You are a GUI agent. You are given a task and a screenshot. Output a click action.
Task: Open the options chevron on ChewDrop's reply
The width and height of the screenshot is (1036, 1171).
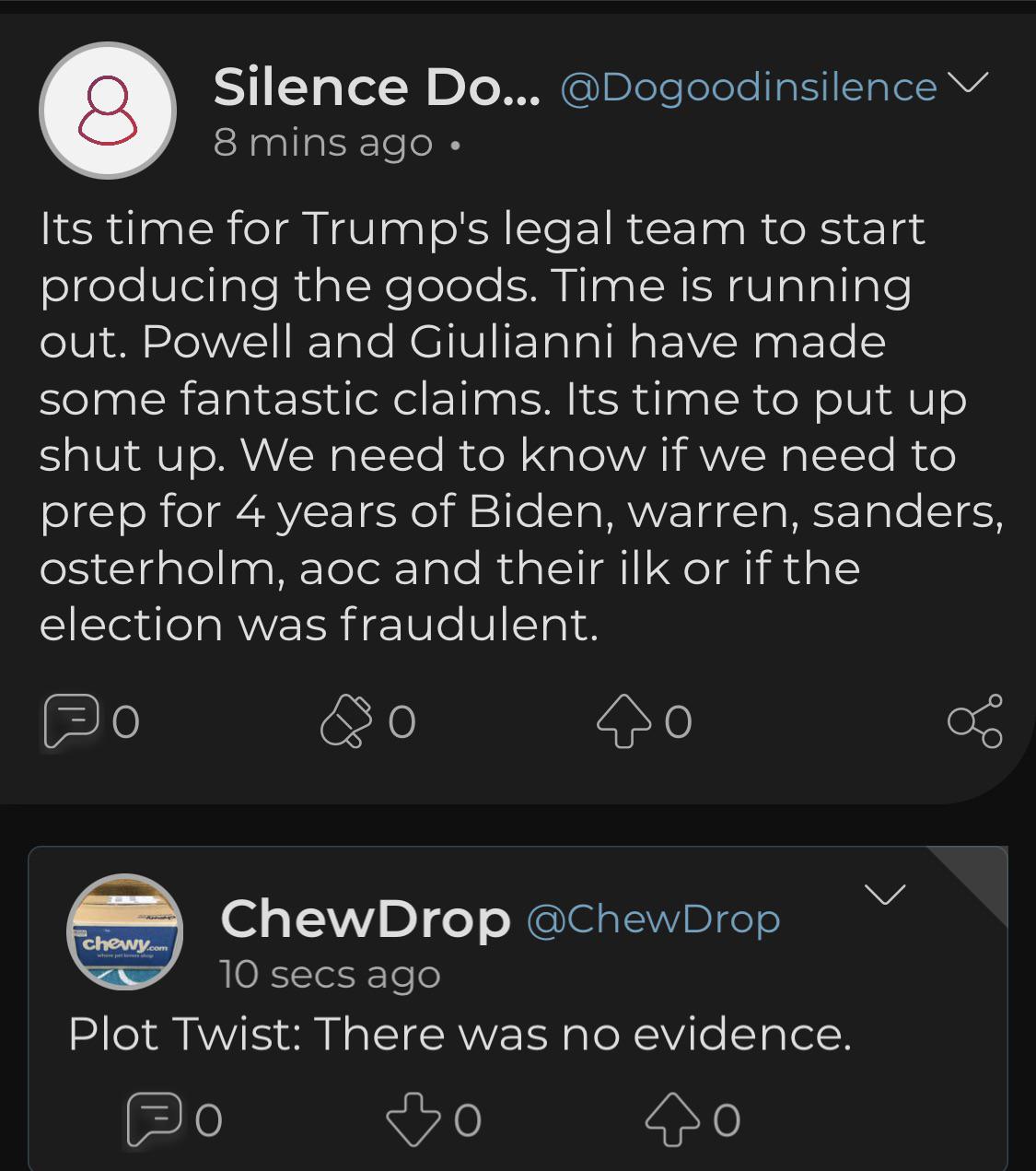point(887,893)
